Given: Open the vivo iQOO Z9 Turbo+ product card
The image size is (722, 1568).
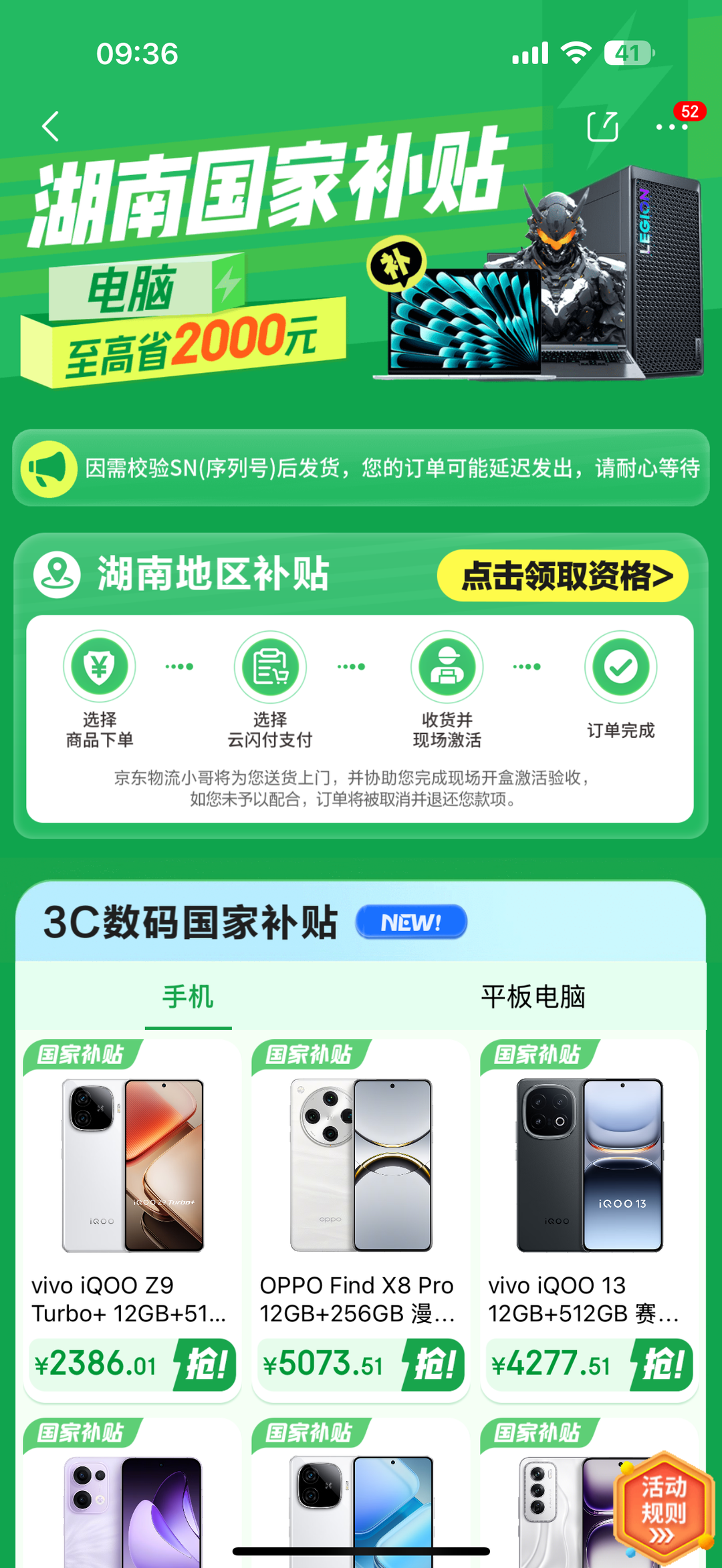Looking at the screenshot, I should 132,1176.
